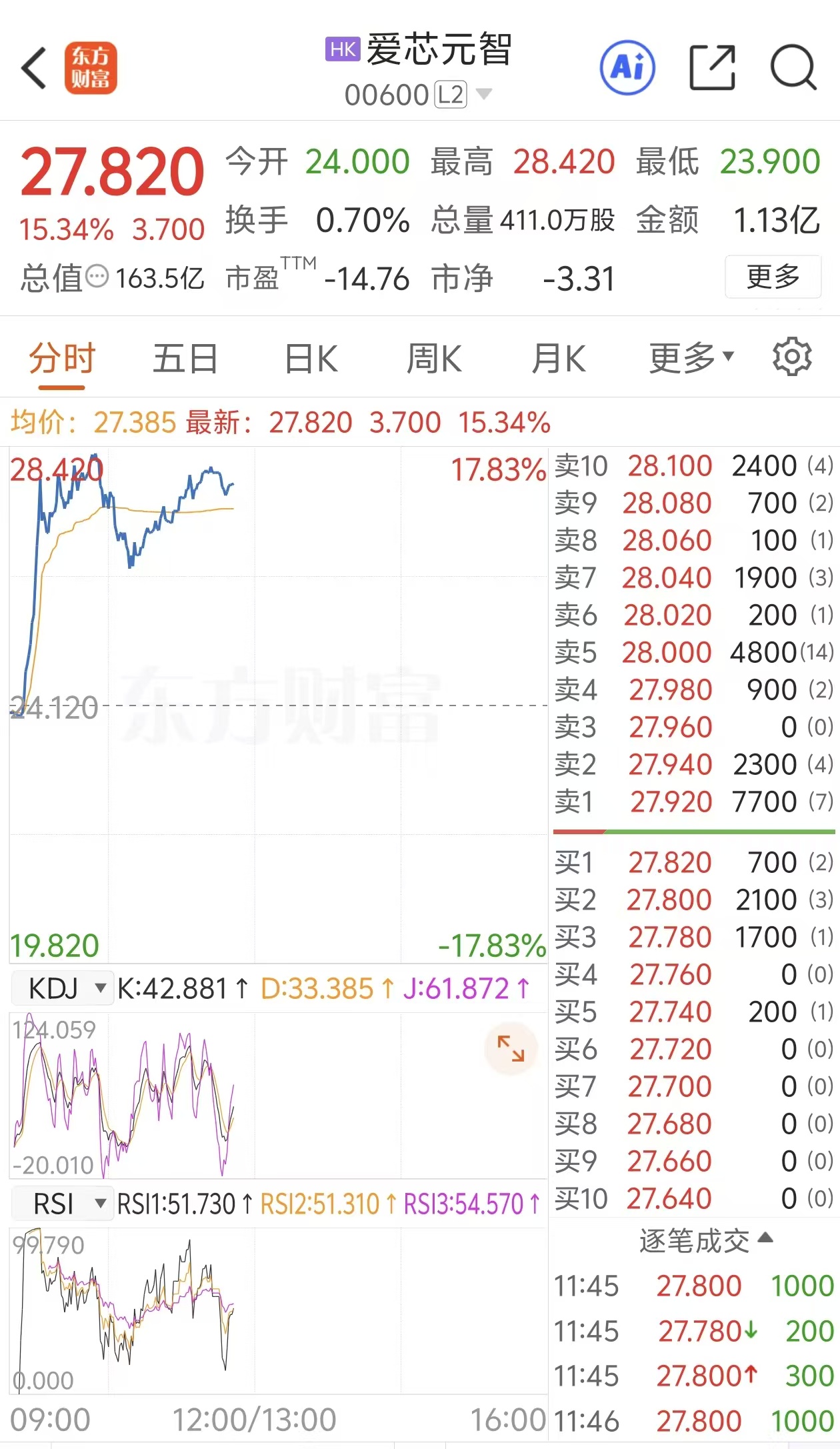Screen dimensions: 840x1449
Task: Switch to the 五日 chart tab
Action: point(185,359)
